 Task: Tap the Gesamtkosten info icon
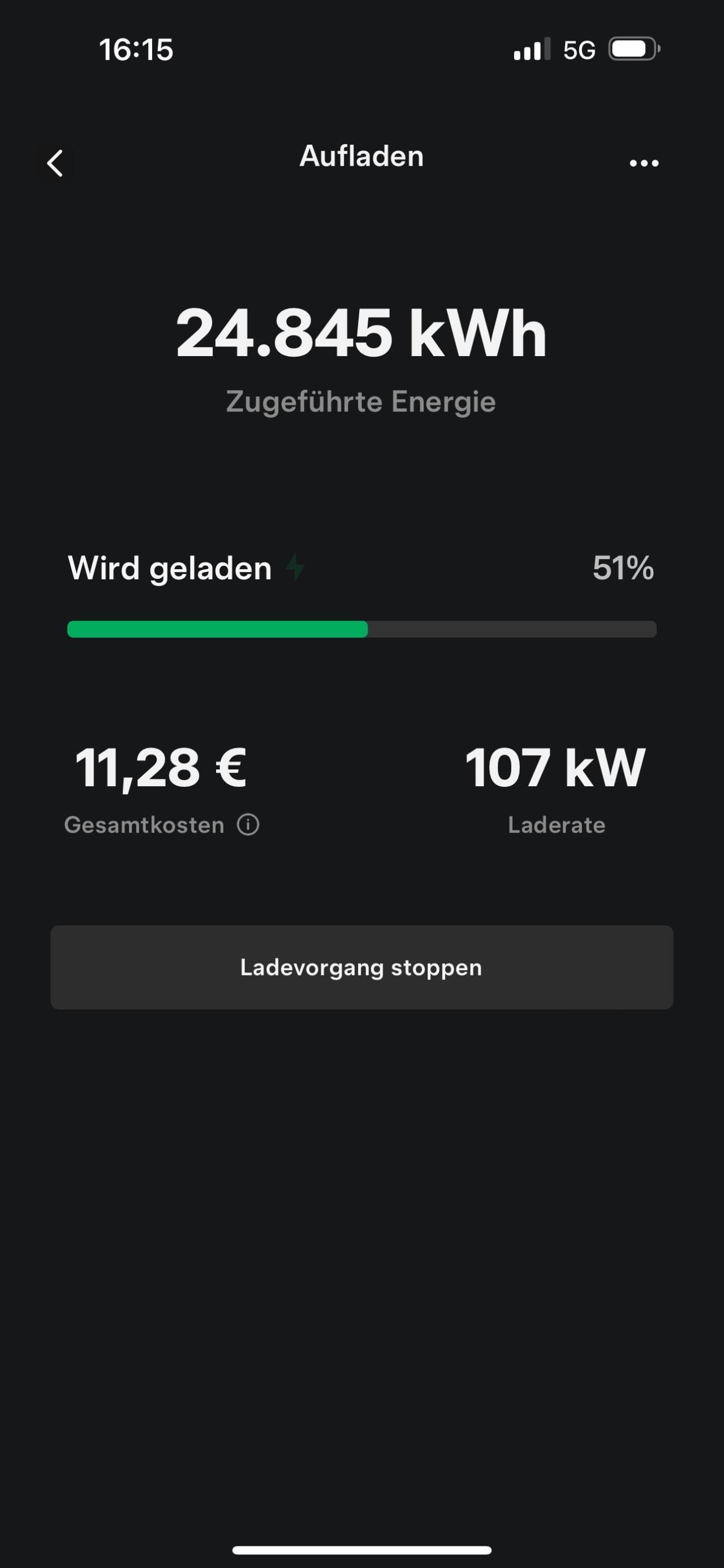click(248, 825)
